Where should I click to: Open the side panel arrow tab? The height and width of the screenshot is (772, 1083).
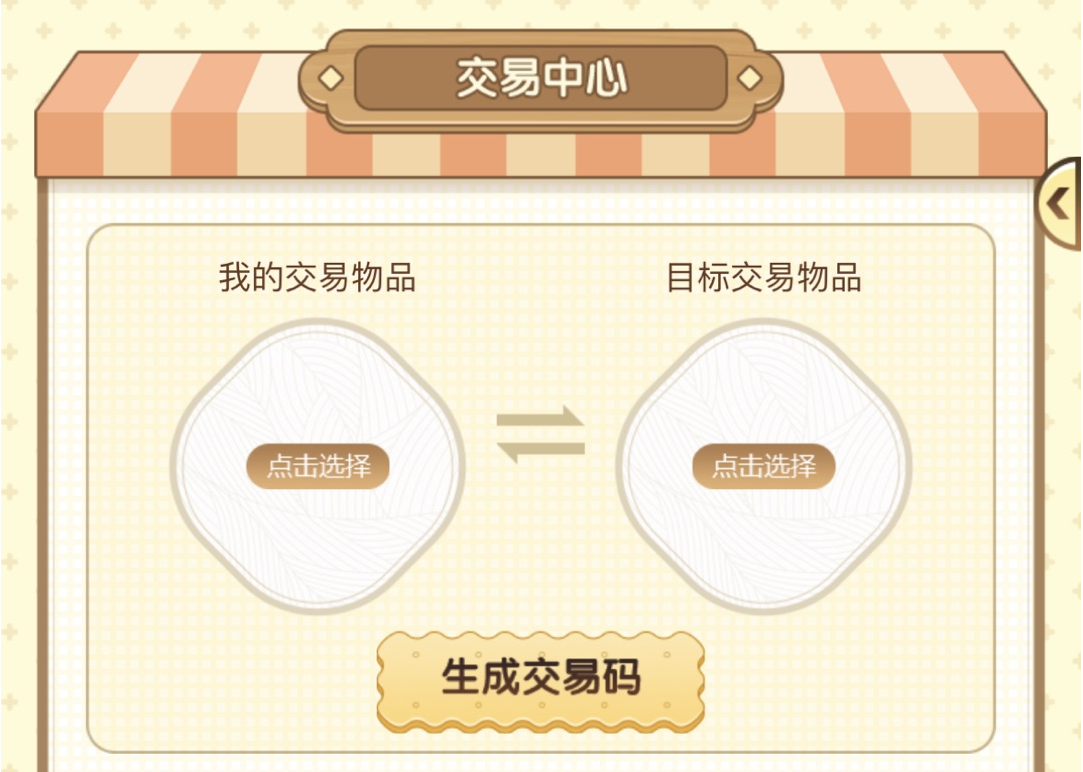point(1060,204)
